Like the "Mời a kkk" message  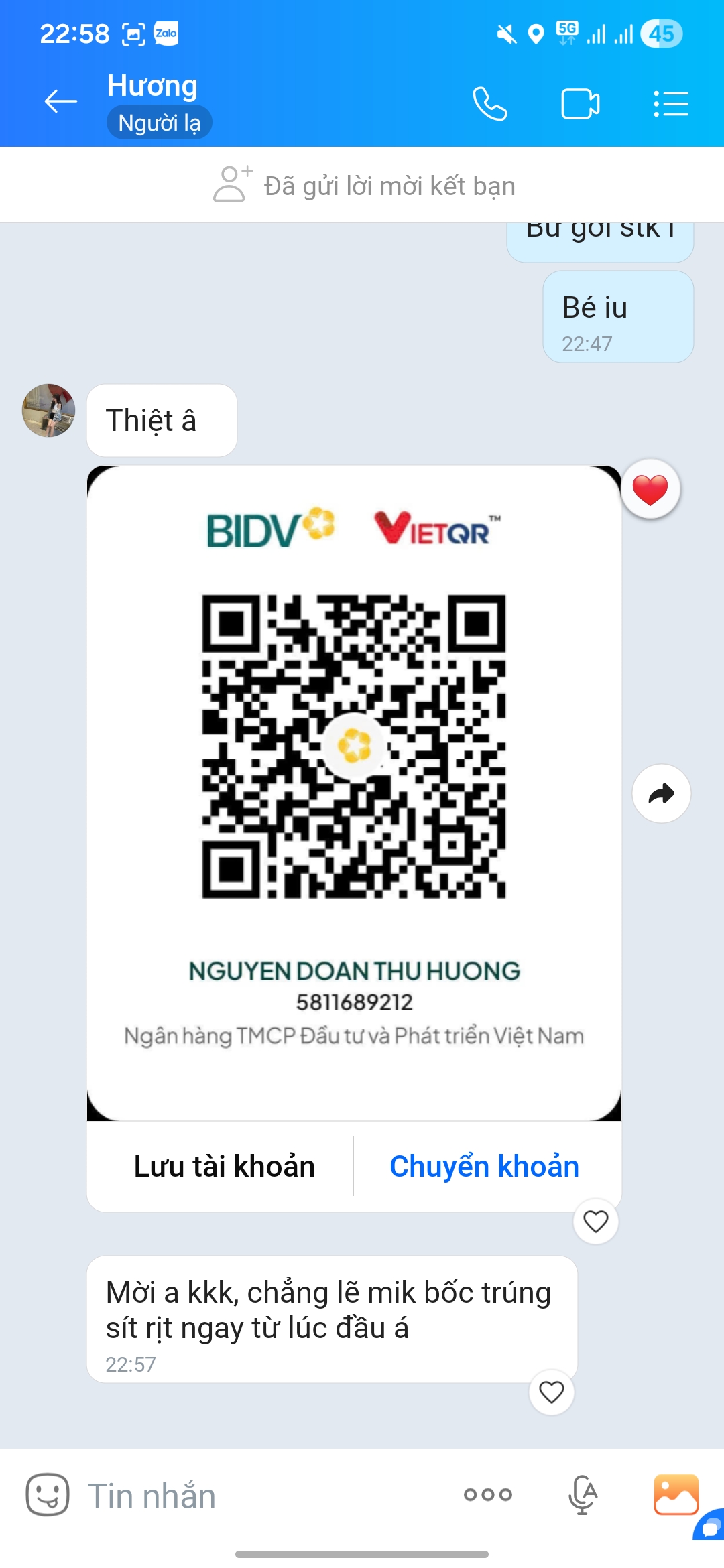pos(551,1392)
